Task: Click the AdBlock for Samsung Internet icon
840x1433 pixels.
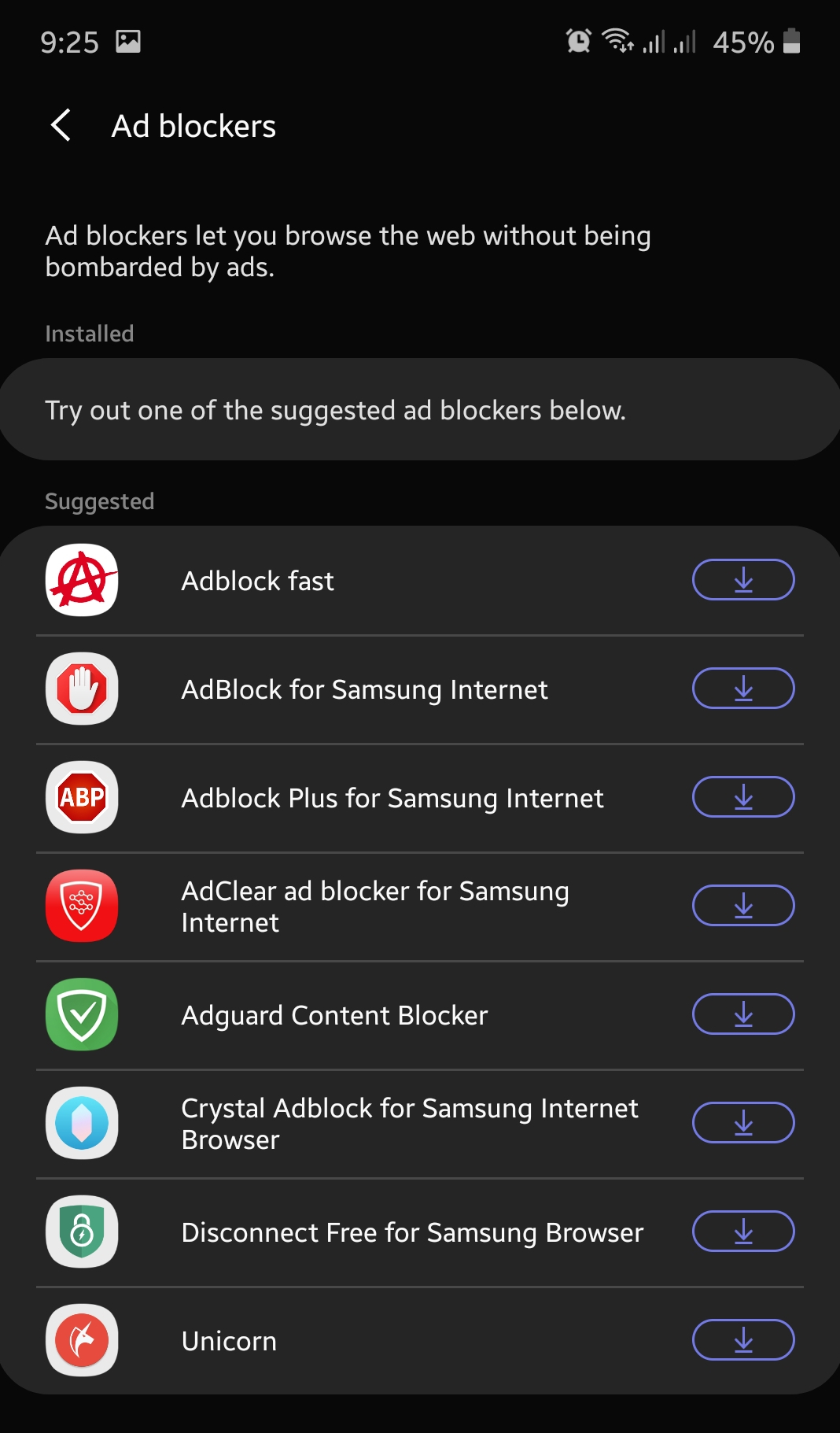Action: tap(81, 689)
